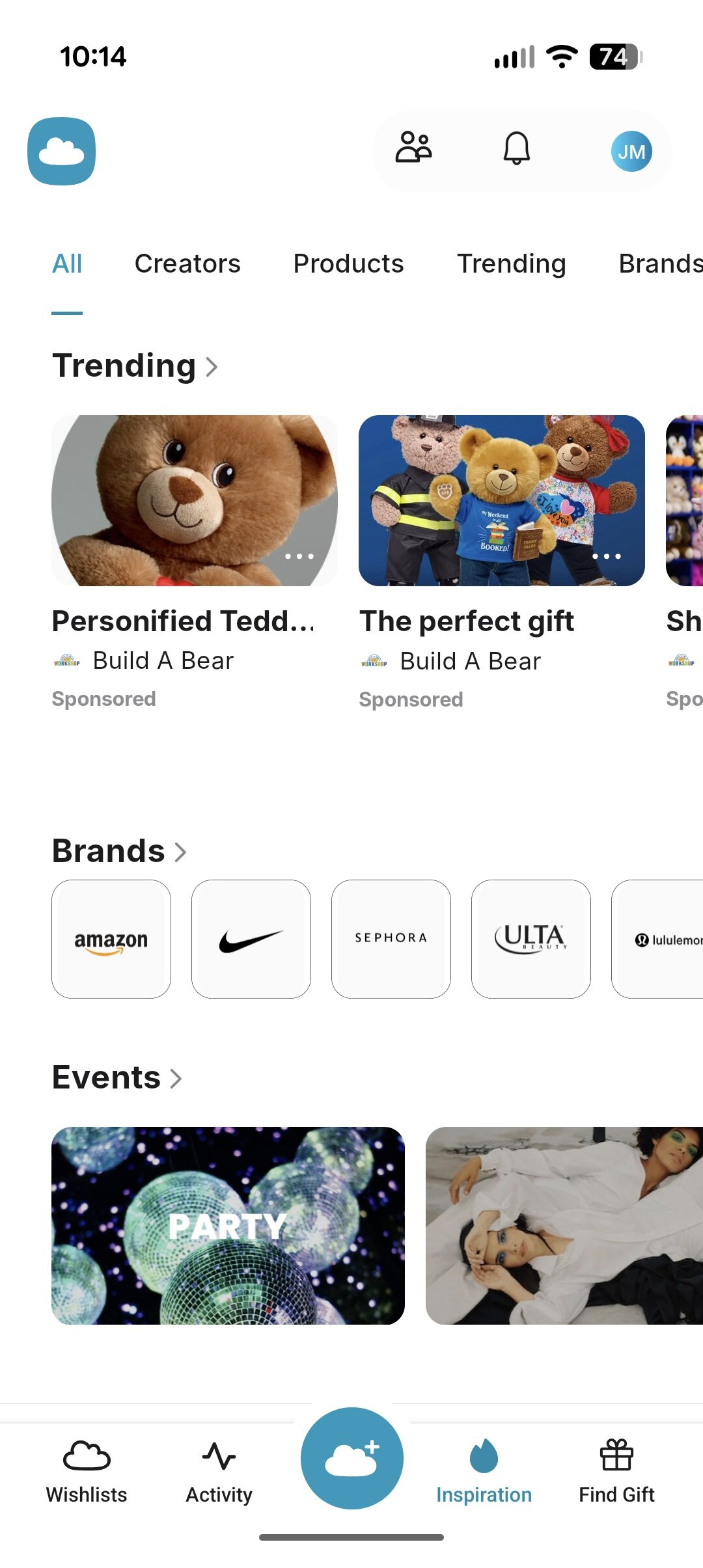Expand the Brands section heading
Screen dimensions: 703x1568
click(119, 851)
